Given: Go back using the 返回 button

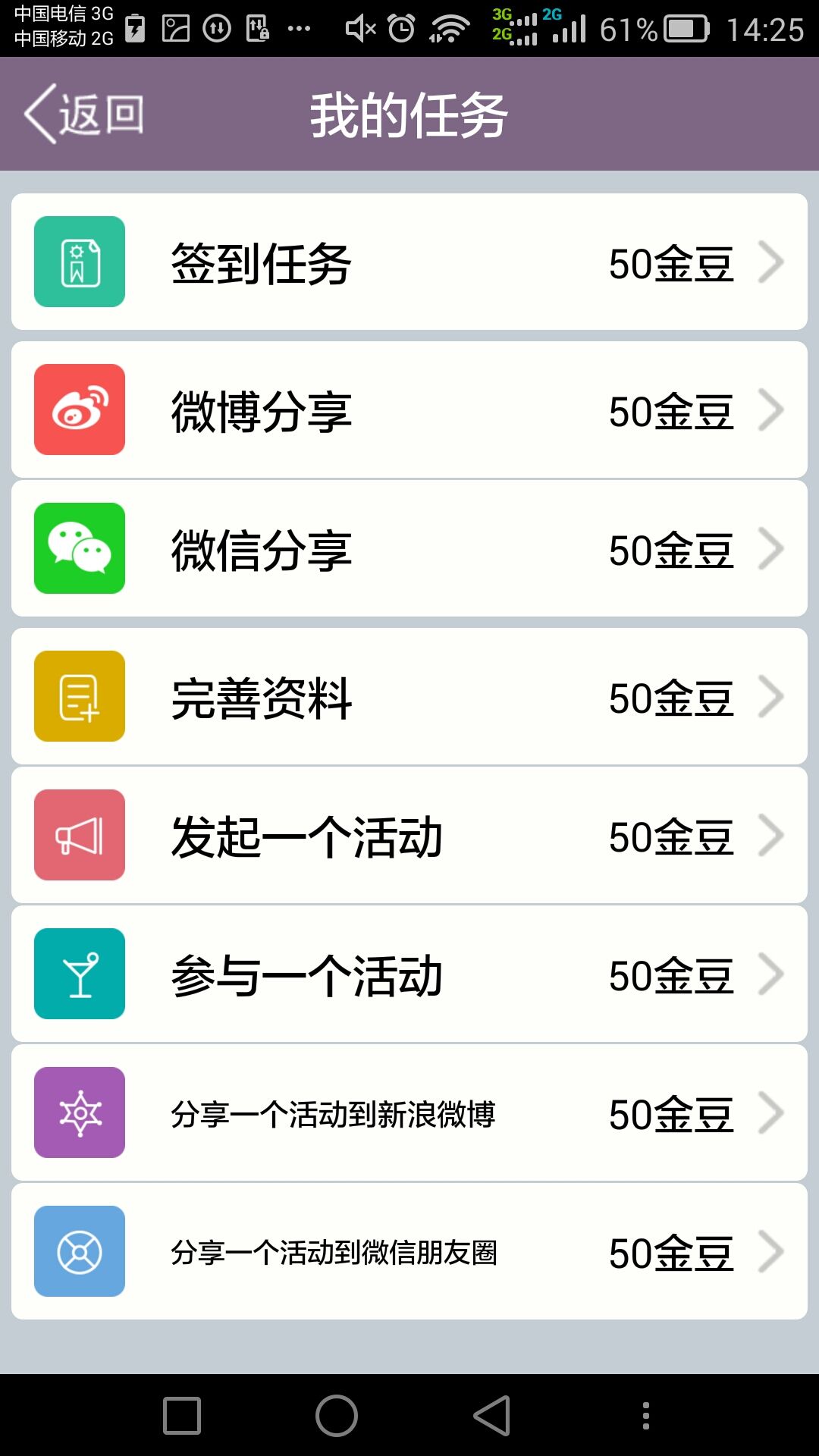Looking at the screenshot, I should [x=85, y=115].
